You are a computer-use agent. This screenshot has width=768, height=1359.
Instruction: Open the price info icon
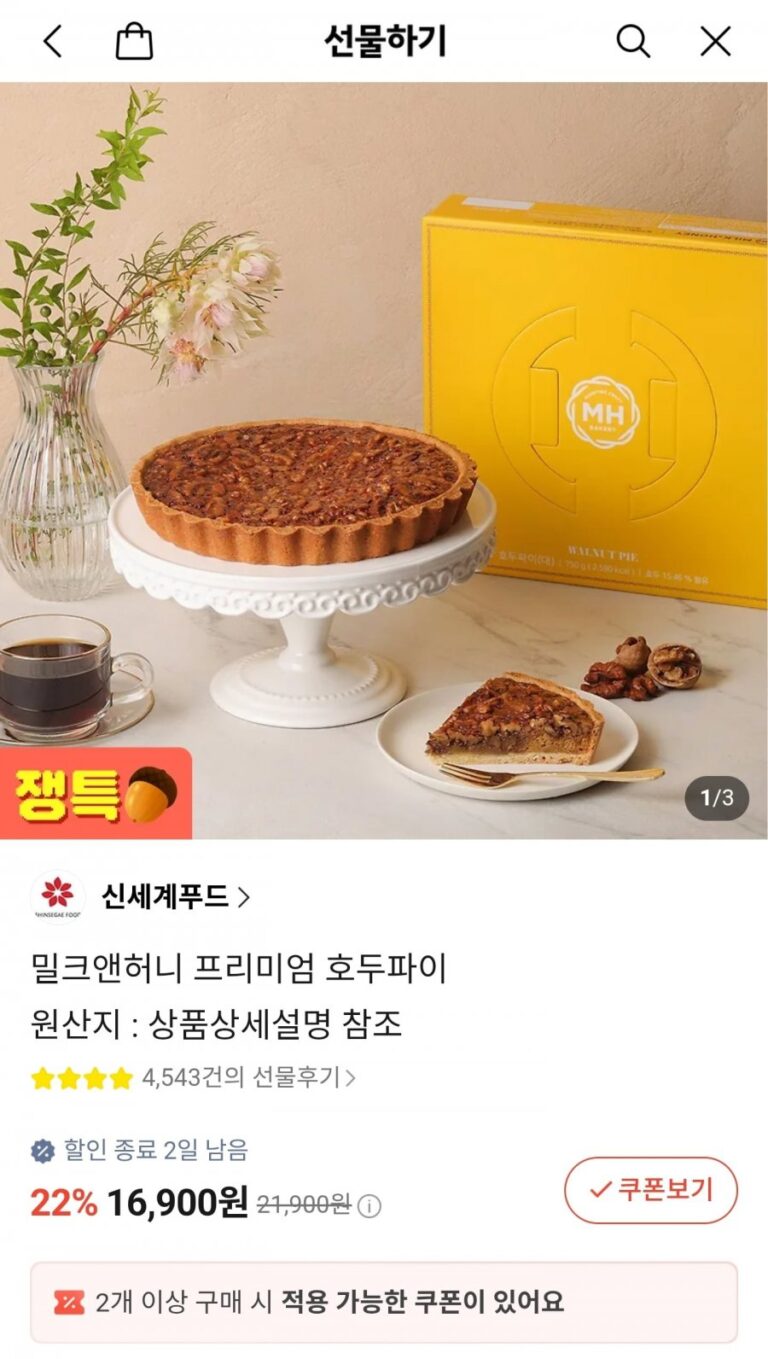click(369, 1206)
